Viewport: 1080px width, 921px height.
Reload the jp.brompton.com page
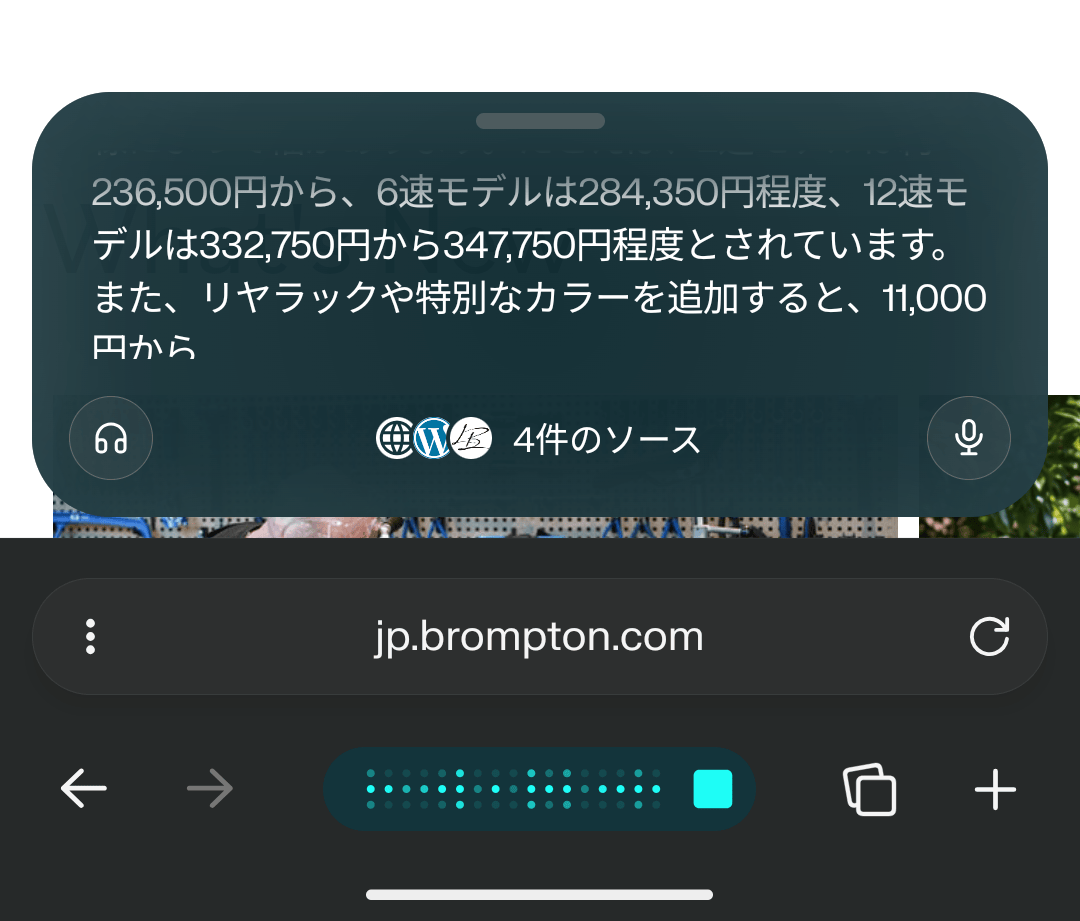[989, 637]
